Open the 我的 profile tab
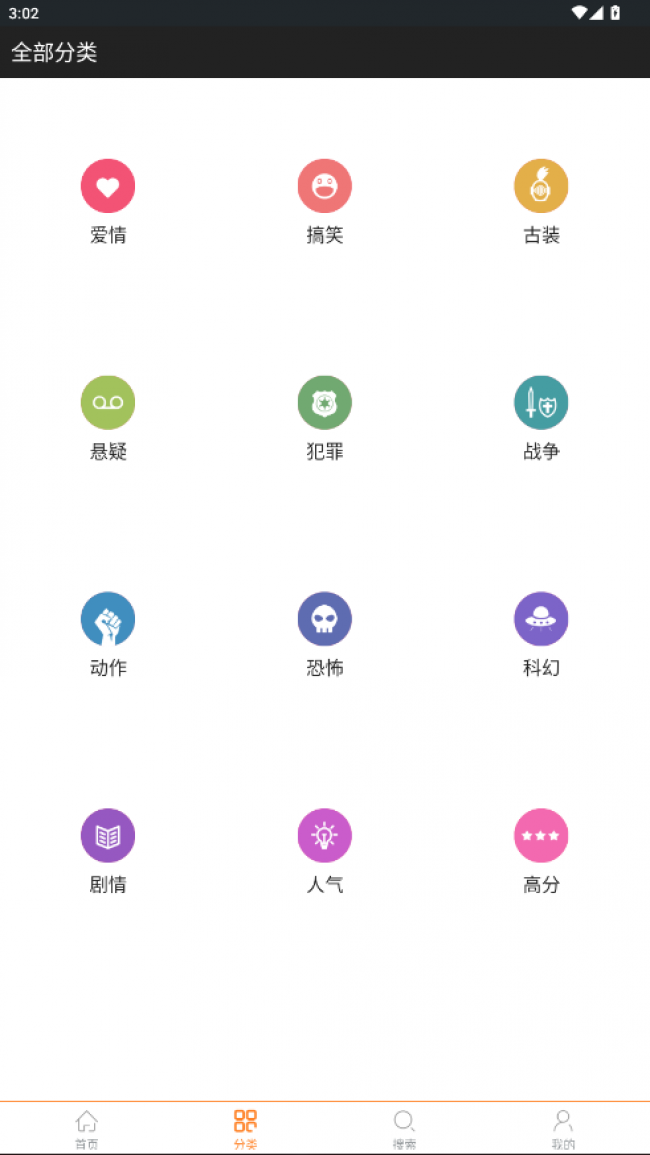Viewport: 650px width, 1155px height. coord(563,1128)
